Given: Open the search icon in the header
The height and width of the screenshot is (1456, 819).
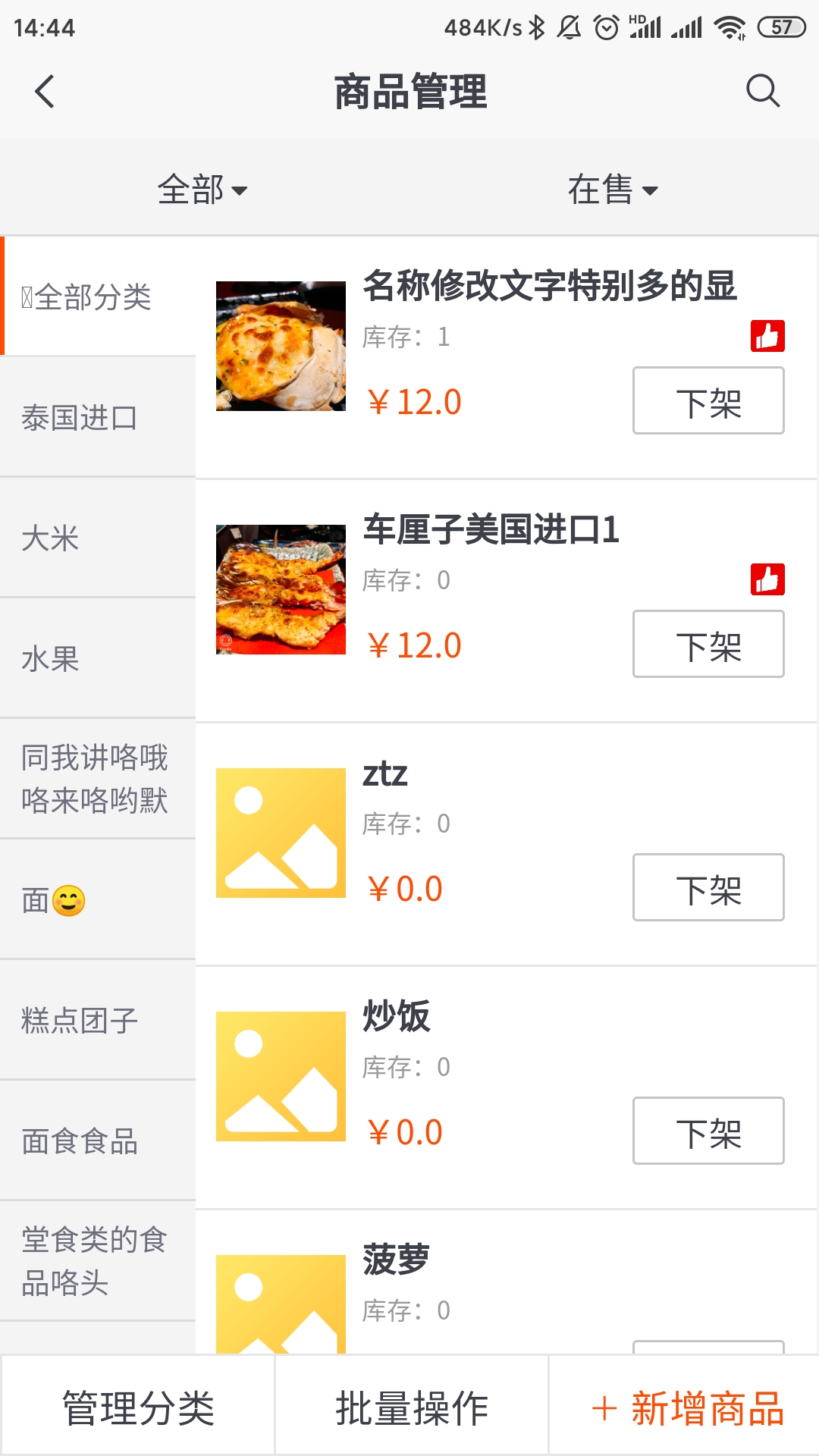Looking at the screenshot, I should click(762, 92).
